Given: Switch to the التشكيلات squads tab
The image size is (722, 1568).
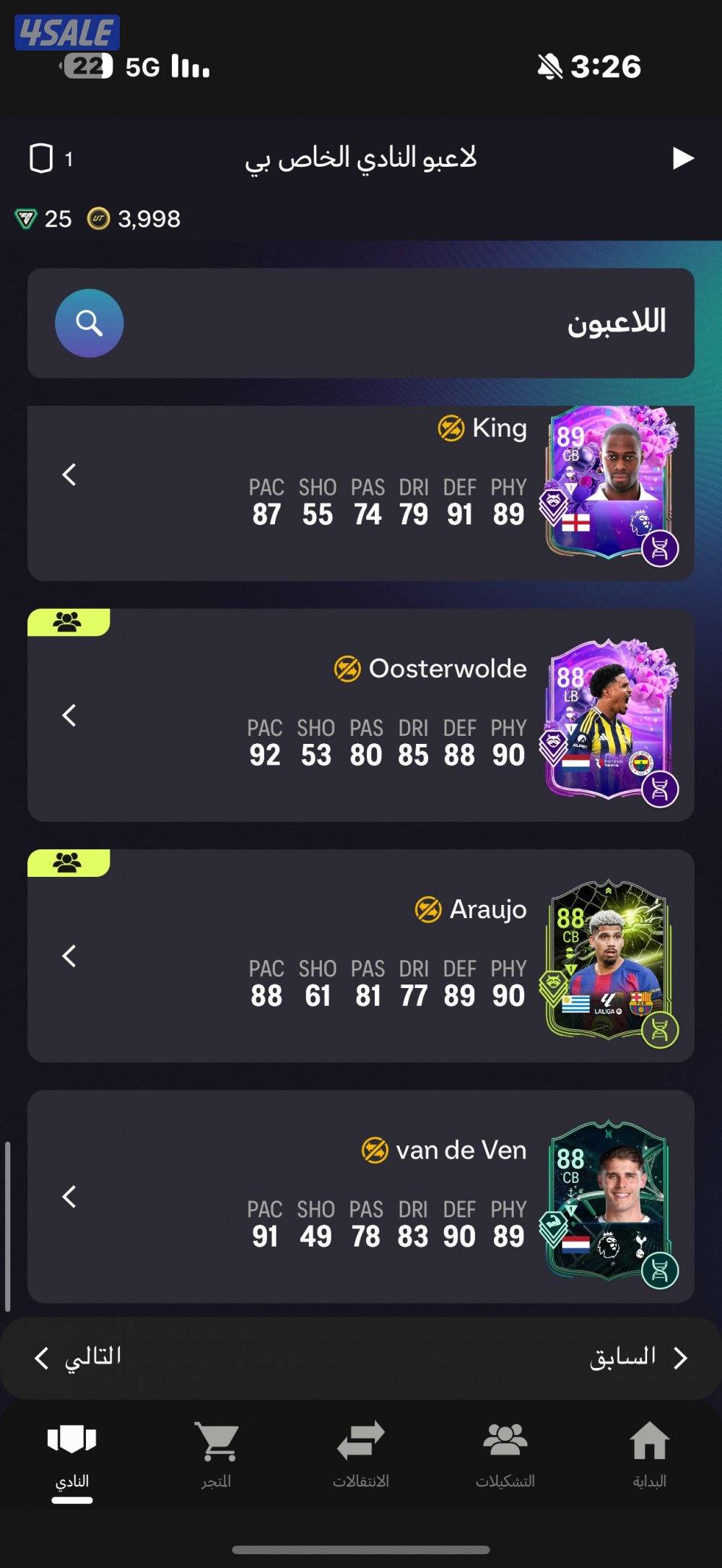Looking at the screenshot, I should [505, 1454].
